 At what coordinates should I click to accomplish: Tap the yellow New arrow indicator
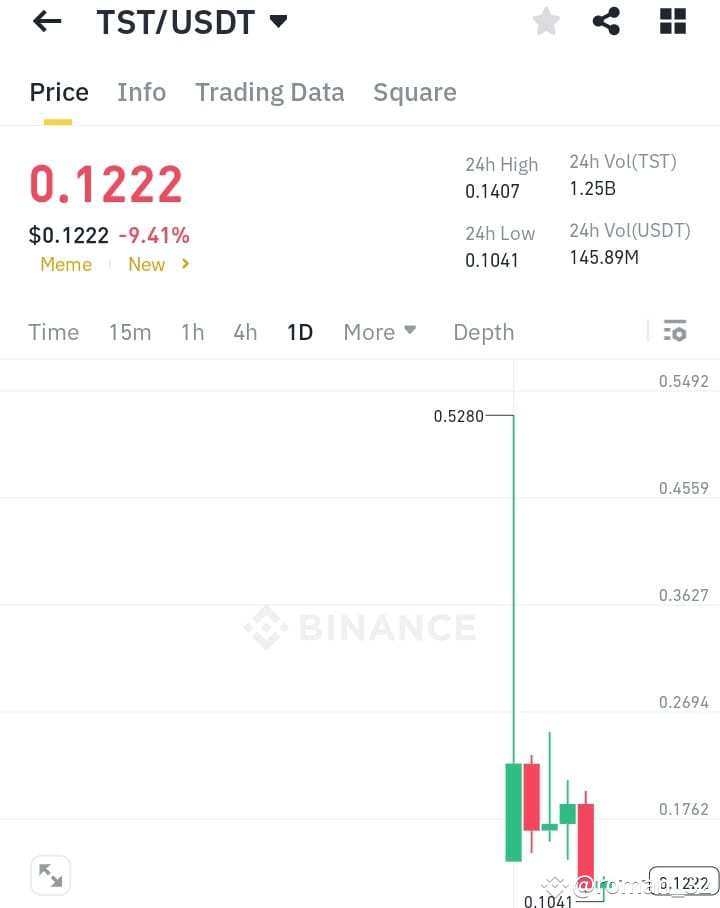pos(183,264)
